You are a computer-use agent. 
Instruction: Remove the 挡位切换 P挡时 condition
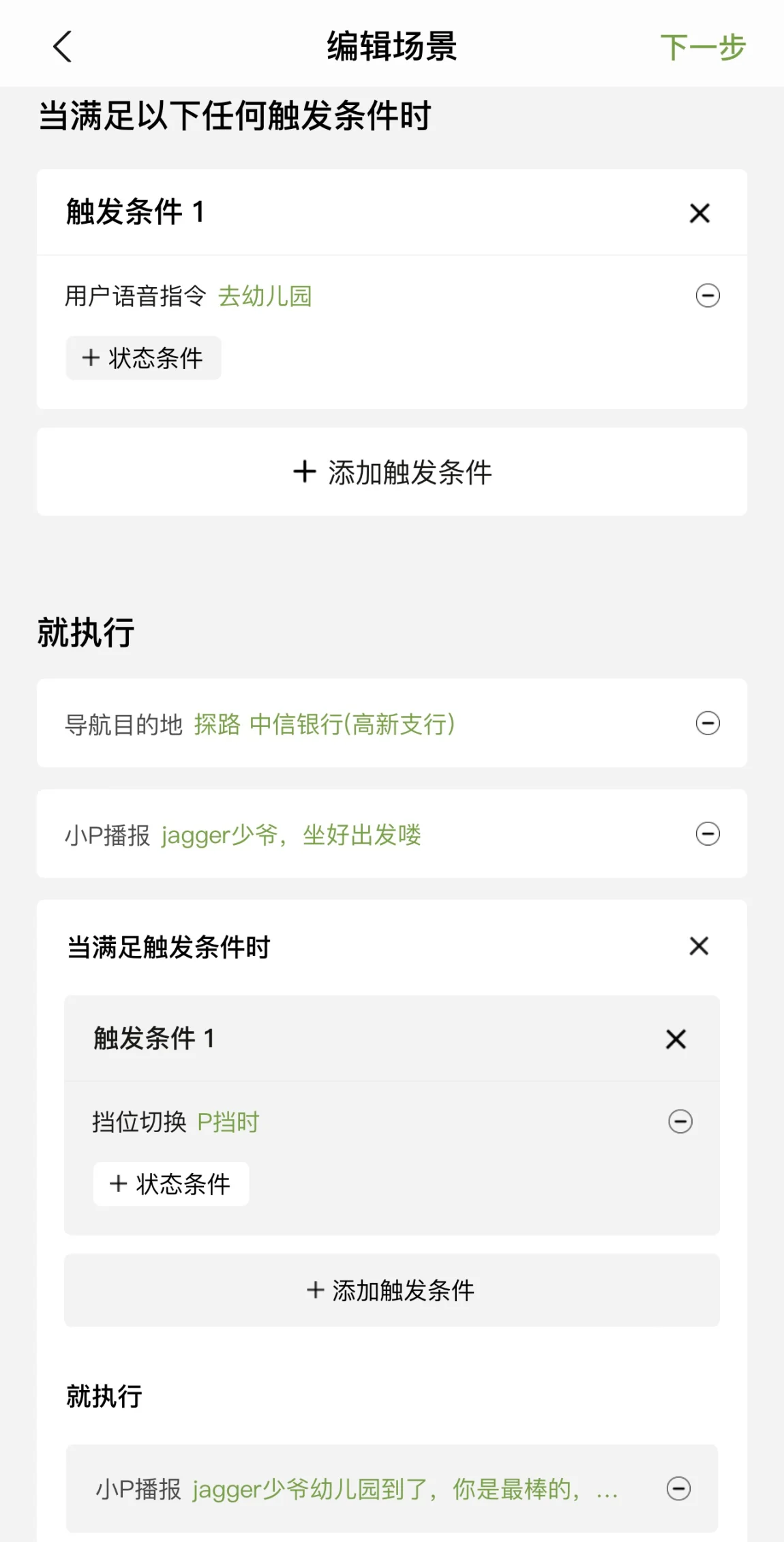coord(680,1121)
